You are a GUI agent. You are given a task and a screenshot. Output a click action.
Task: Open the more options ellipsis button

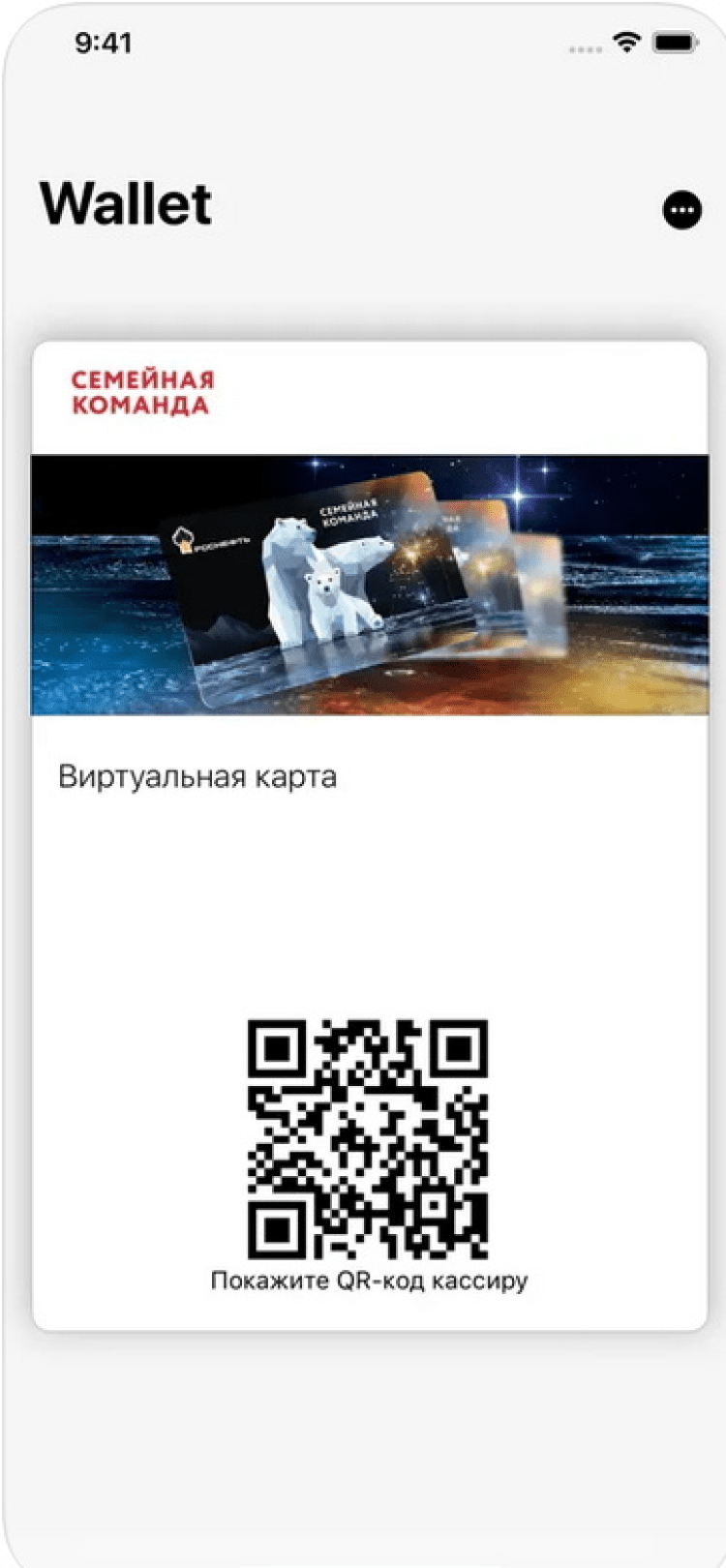point(681,210)
